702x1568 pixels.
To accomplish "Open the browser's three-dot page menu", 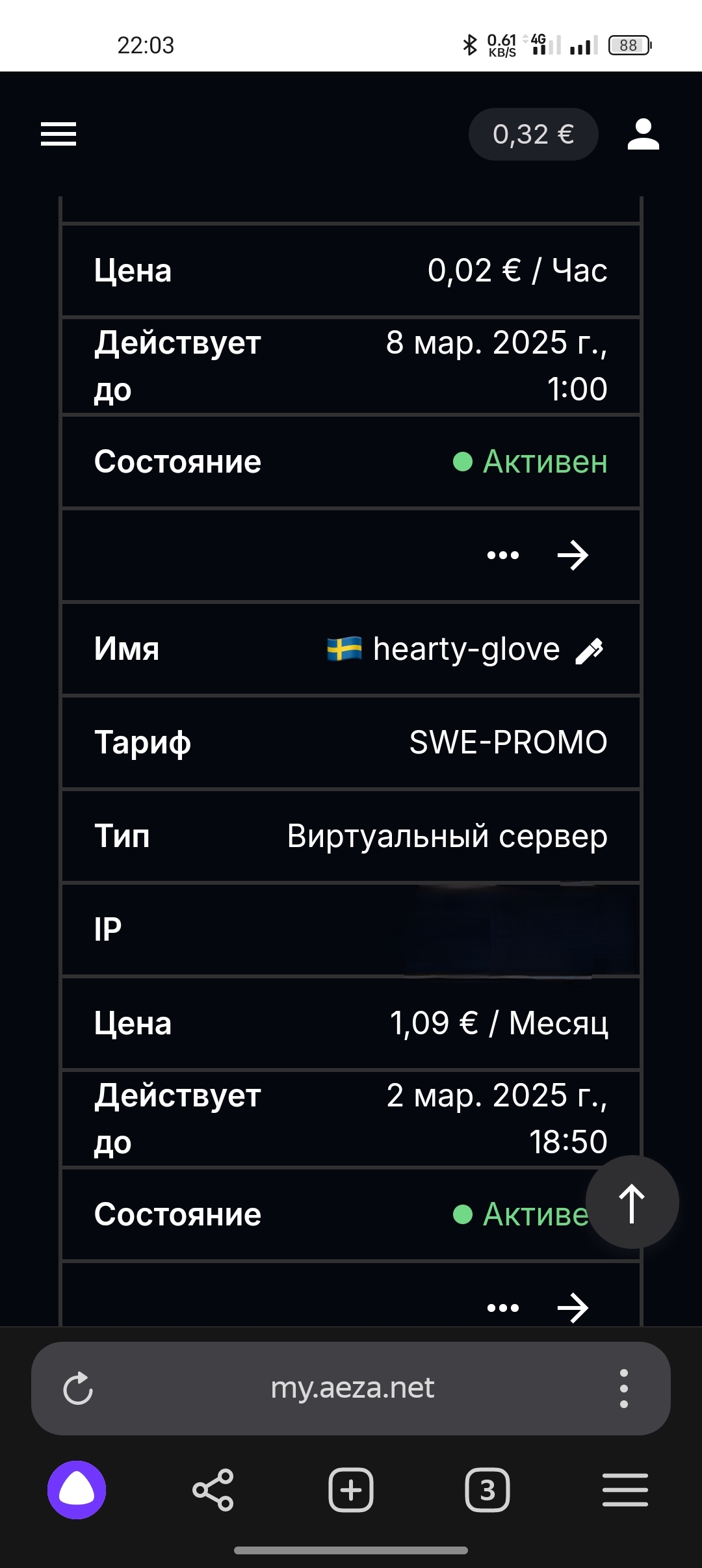I will (623, 1389).
